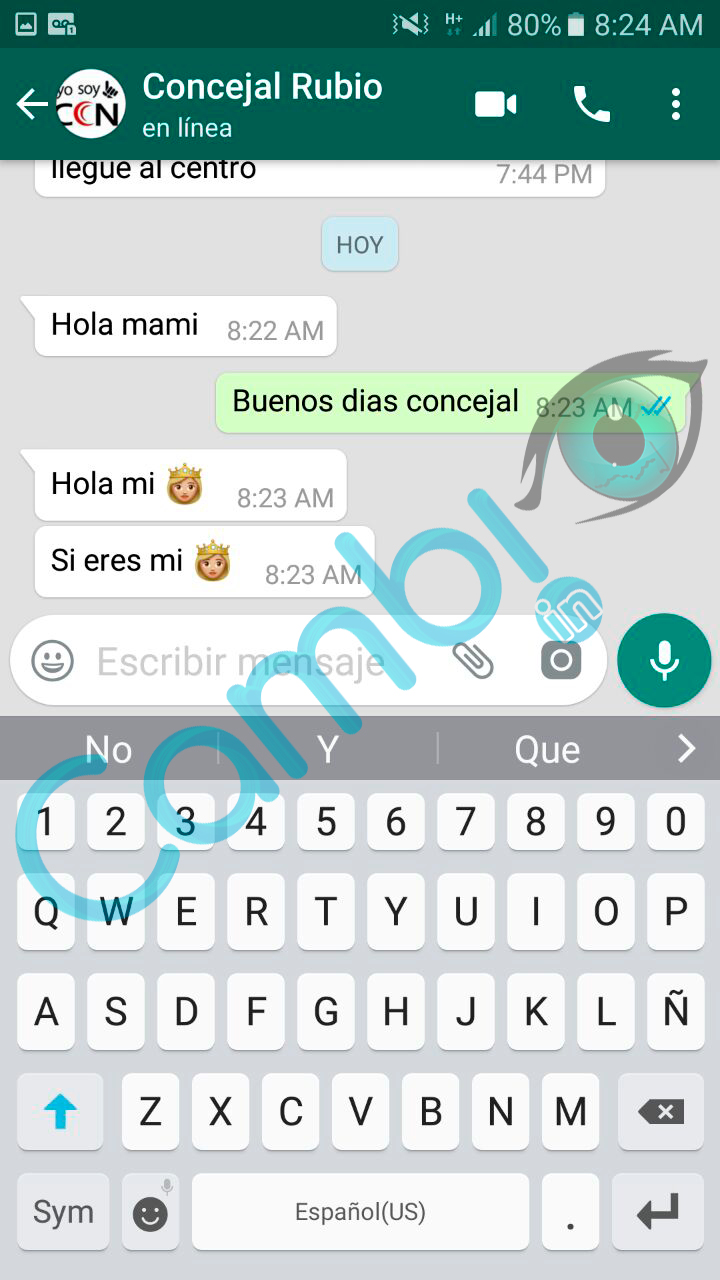The image size is (720, 1280).
Task: Start a voice call with Concejal Rubio
Action: click(x=591, y=104)
